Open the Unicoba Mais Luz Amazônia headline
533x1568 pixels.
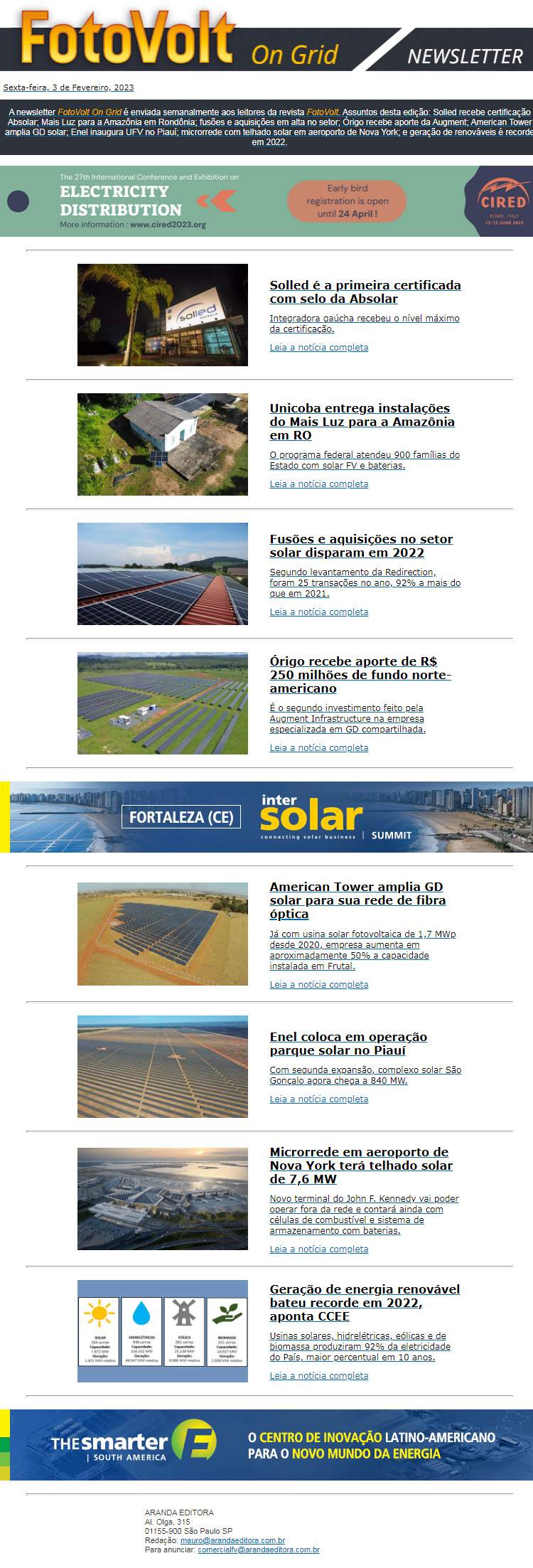[x=362, y=422]
